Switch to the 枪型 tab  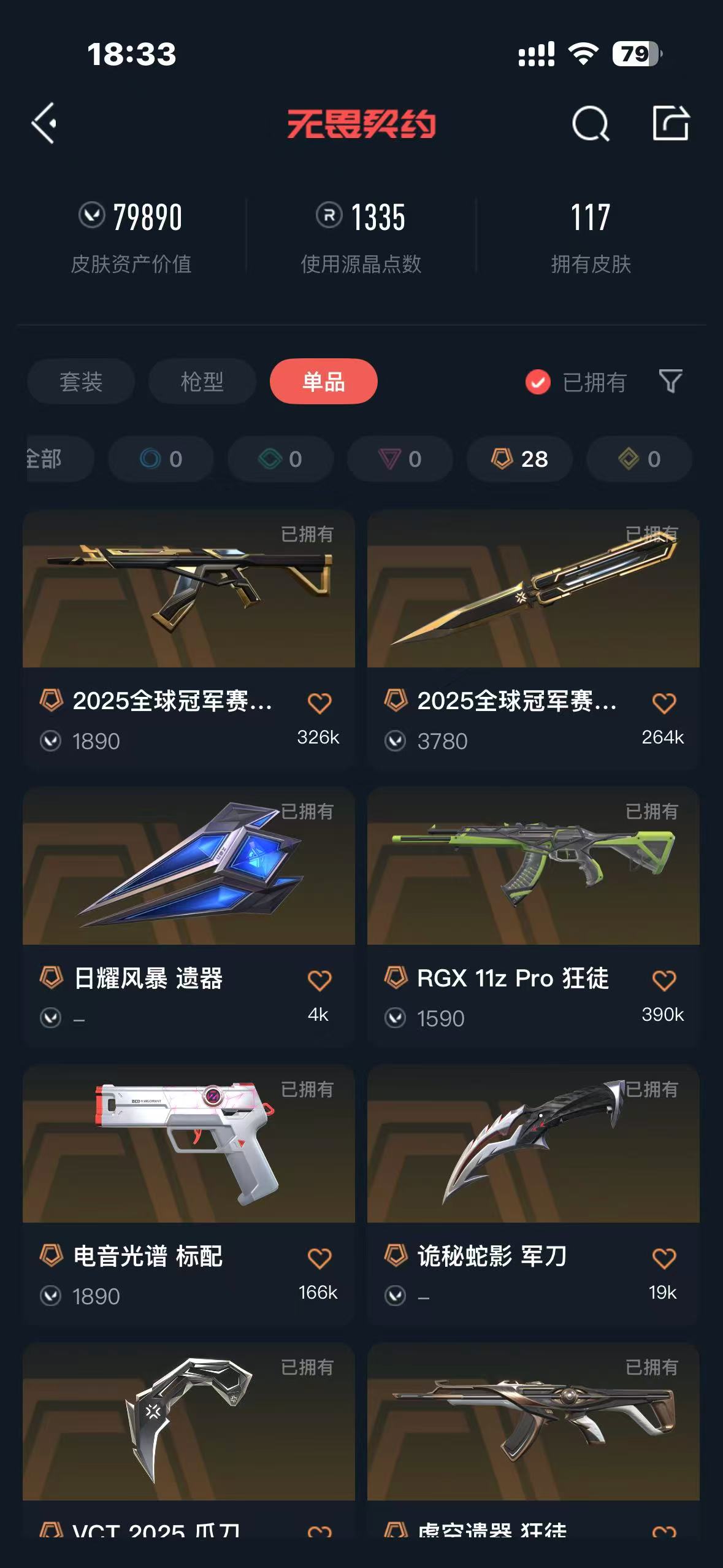[202, 382]
